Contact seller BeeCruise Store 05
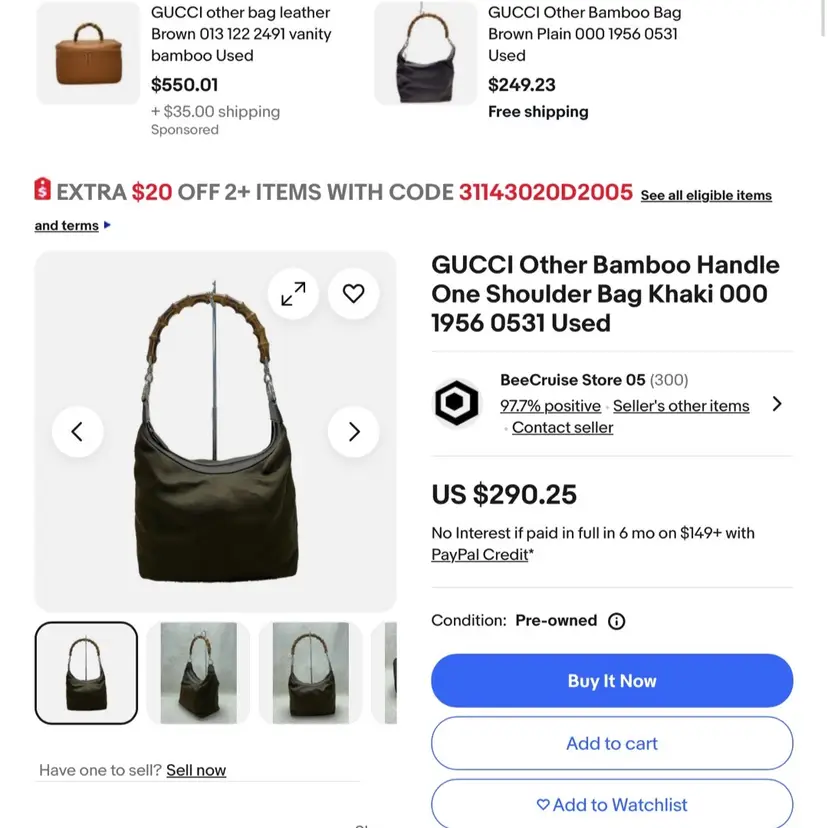828x828 pixels. pyautogui.click(x=562, y=427)
